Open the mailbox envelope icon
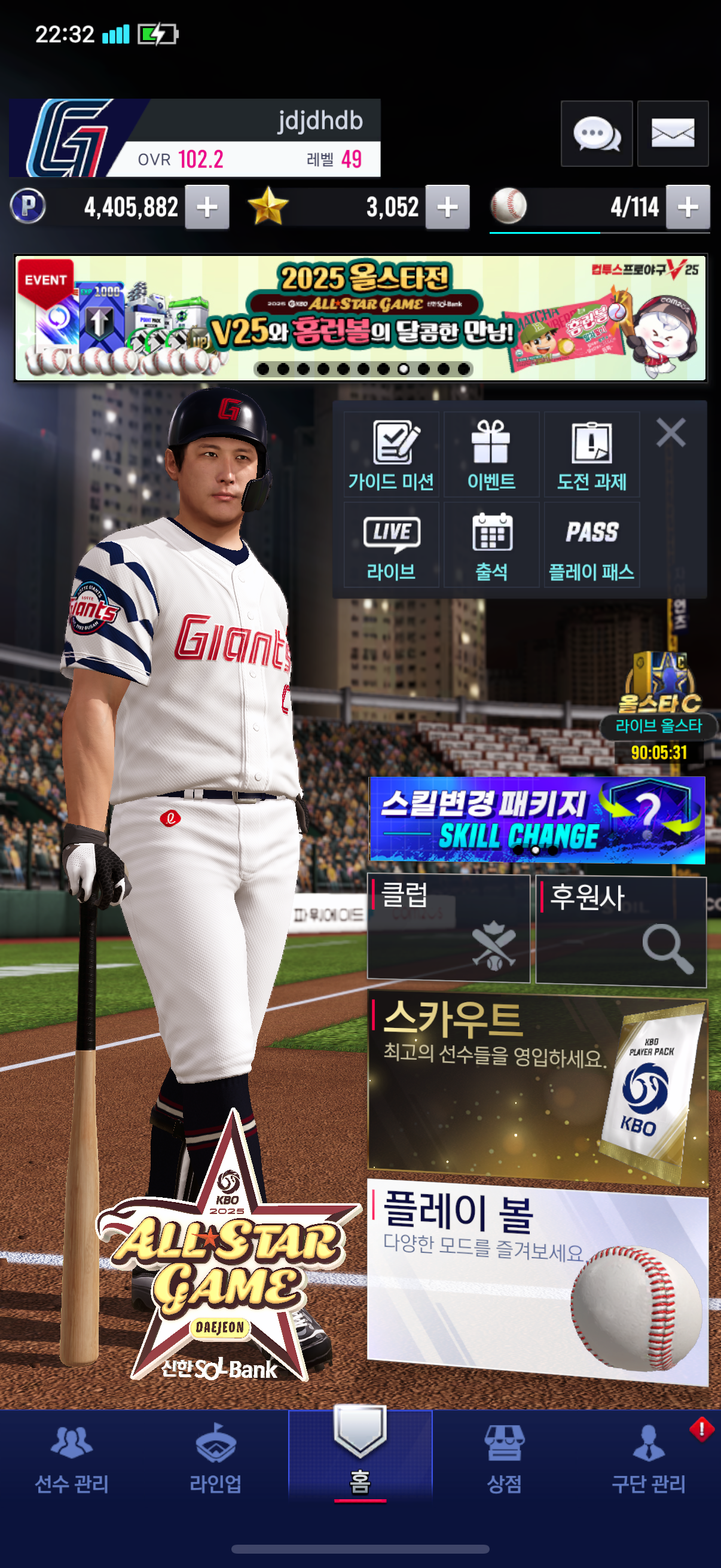 pos(673,133)
